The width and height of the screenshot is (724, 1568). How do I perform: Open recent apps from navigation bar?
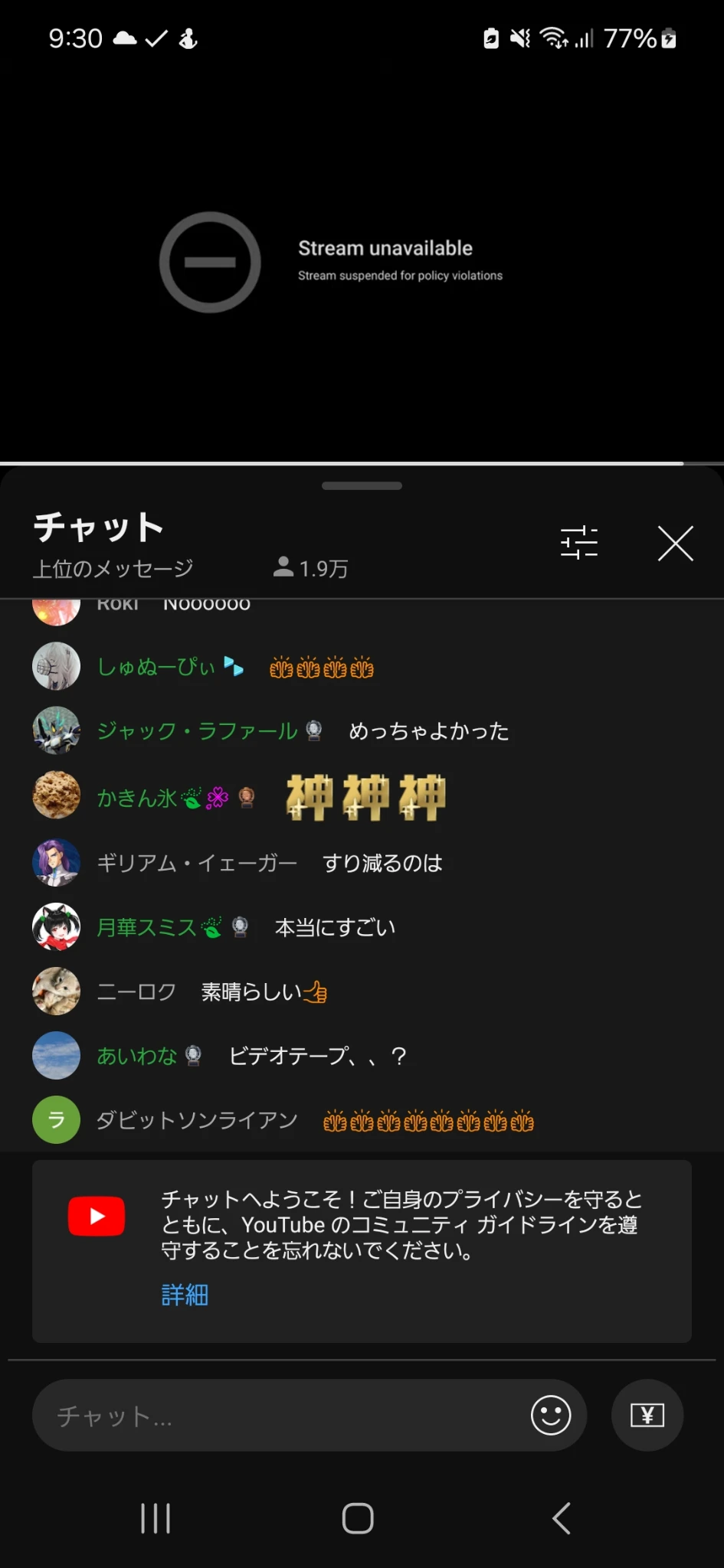coord(156,1518)
